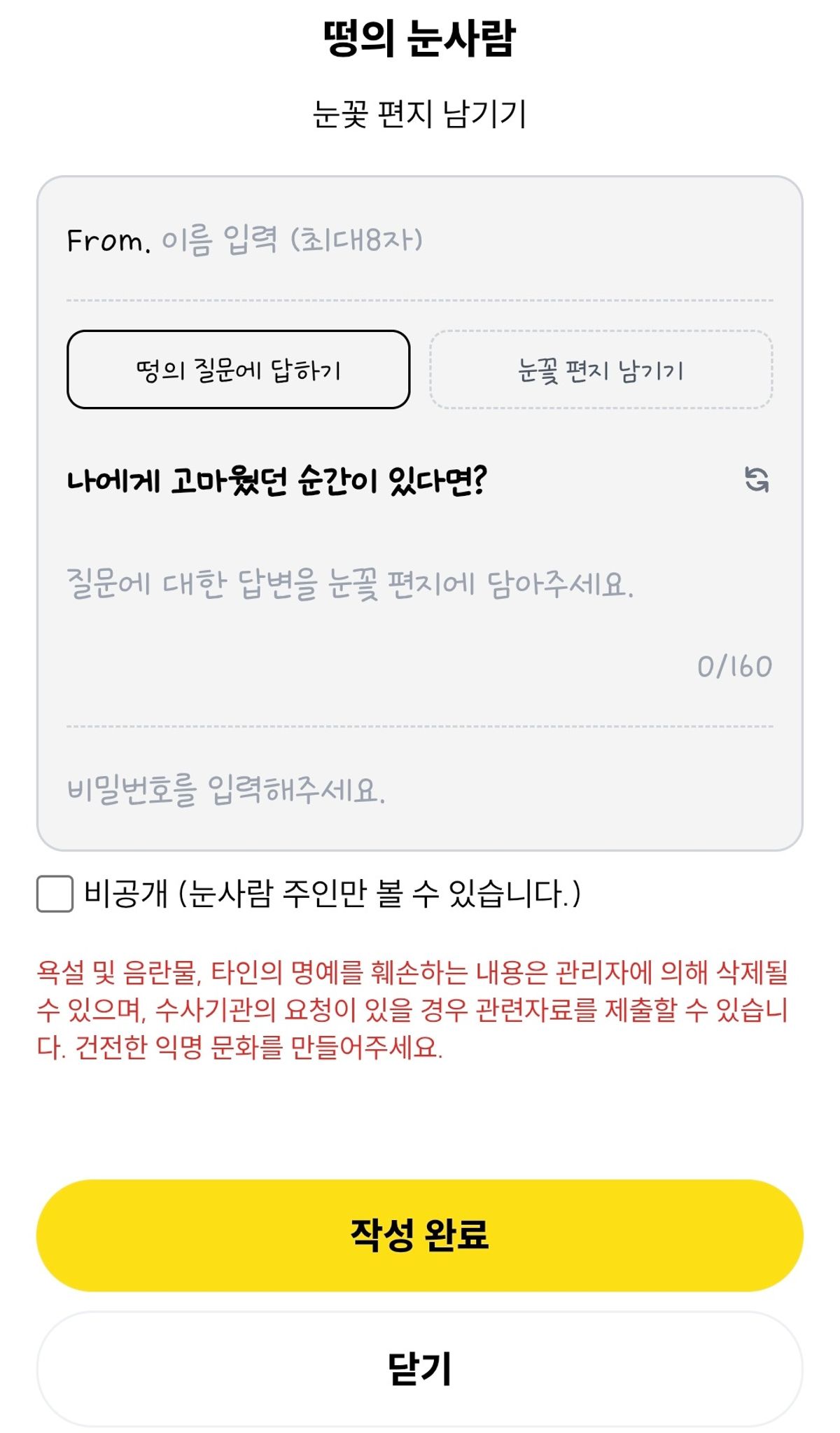840x1433 pixels.
Task: Switch to 눈꽃 편지 남기기 mode
Action: 601,370
